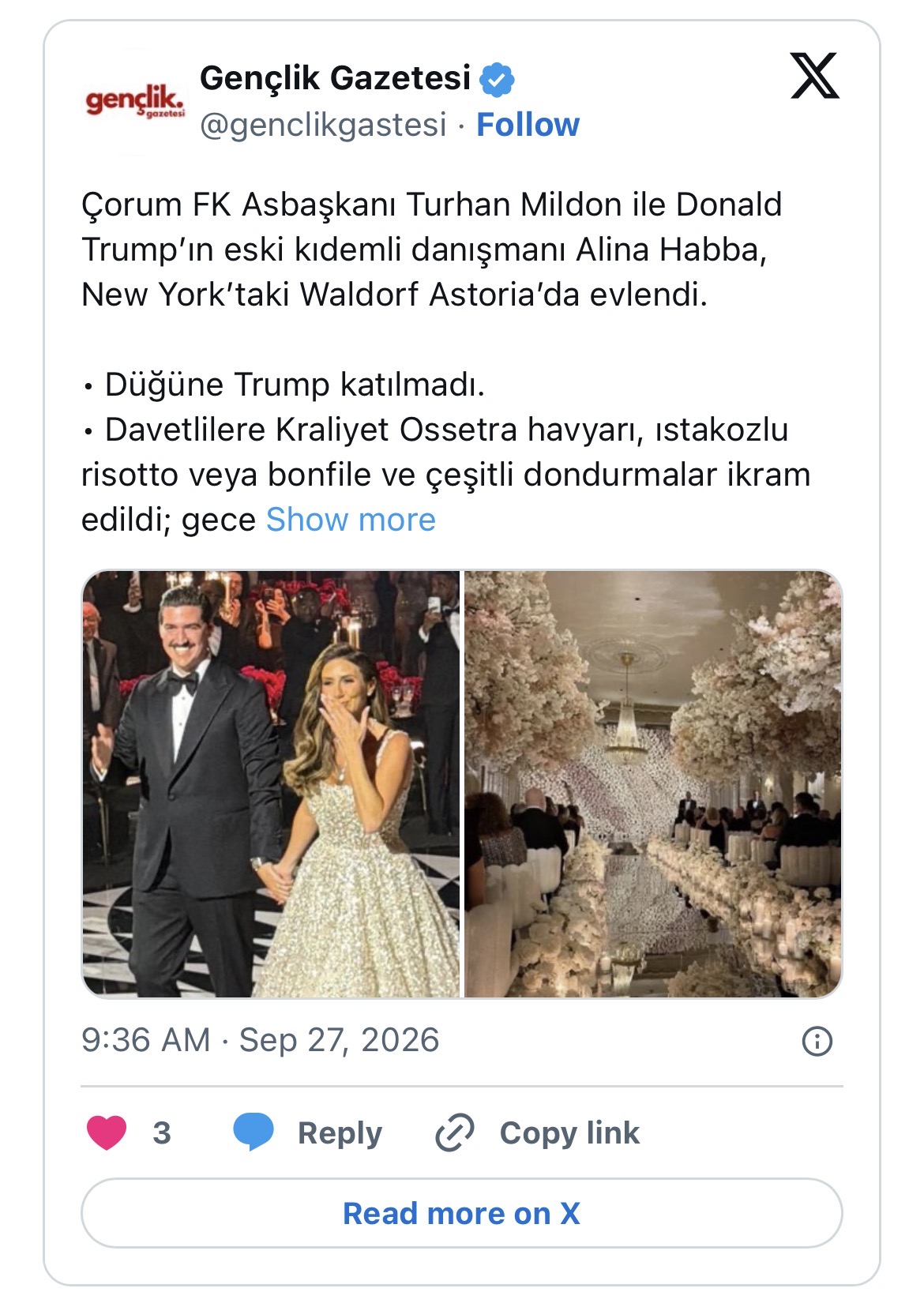Open the couple's wedding photo
This screenshot has width=924, height=1307.
coord(271,783)
